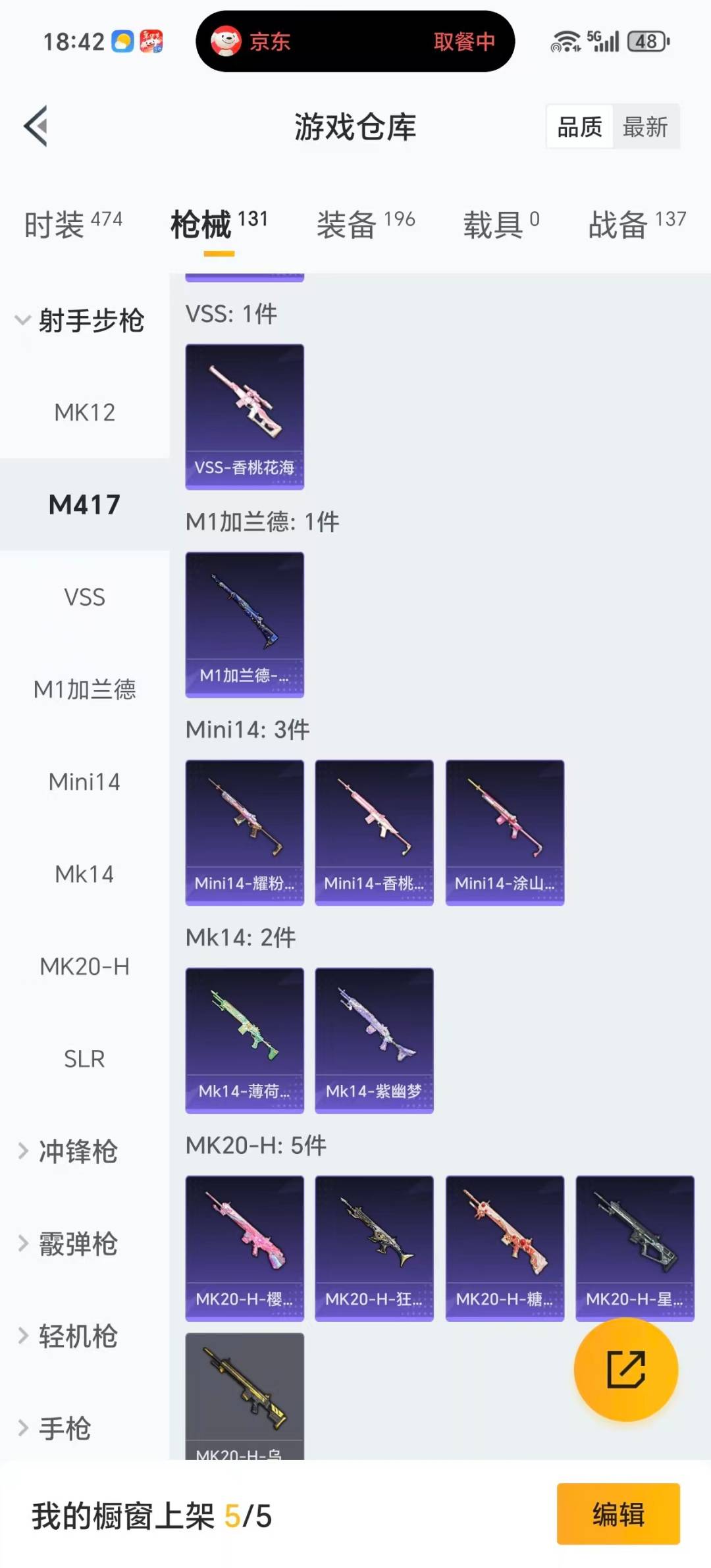Navigate back using the arrow icon

[x=36, y=125]
